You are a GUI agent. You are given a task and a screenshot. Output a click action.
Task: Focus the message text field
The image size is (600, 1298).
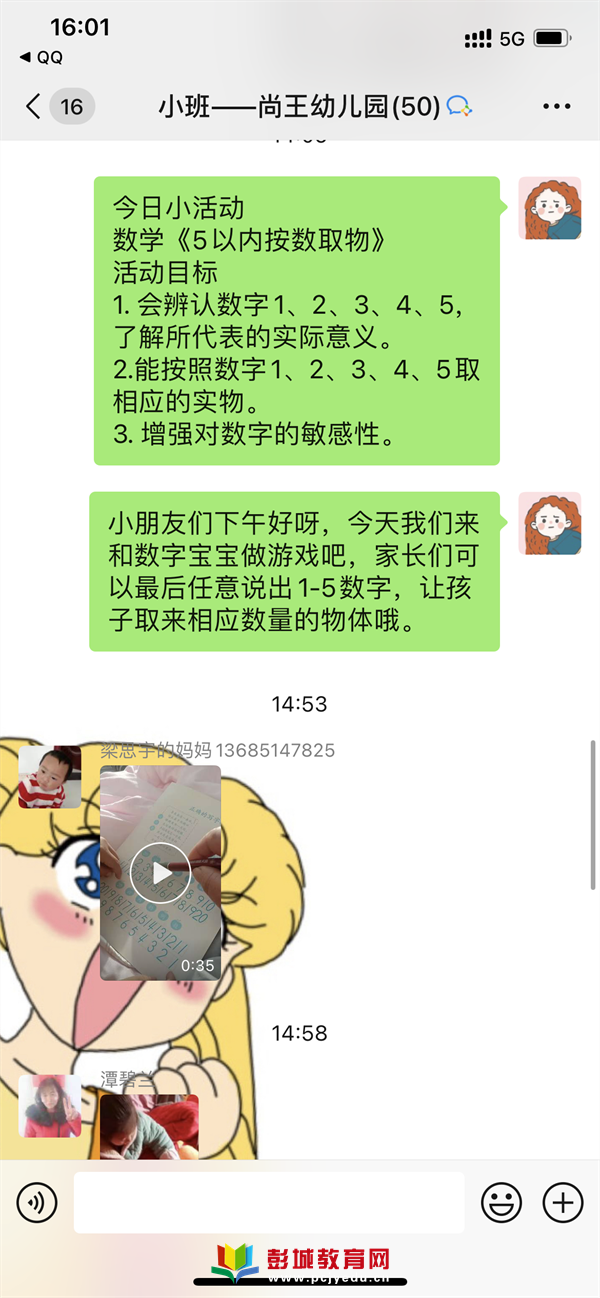click(268, 1202)
